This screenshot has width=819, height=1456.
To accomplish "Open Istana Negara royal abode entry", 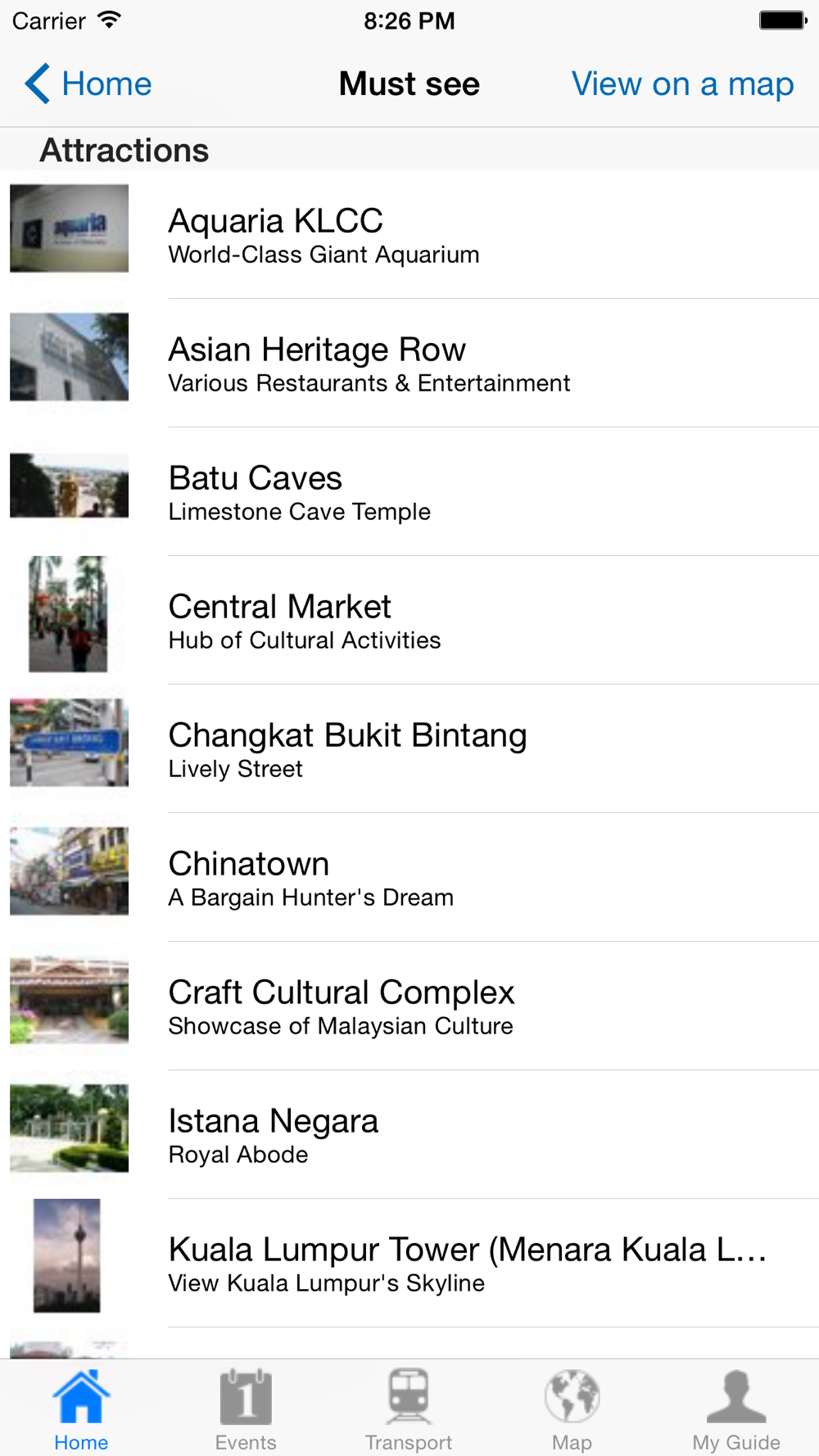I will click(409, 1134).
